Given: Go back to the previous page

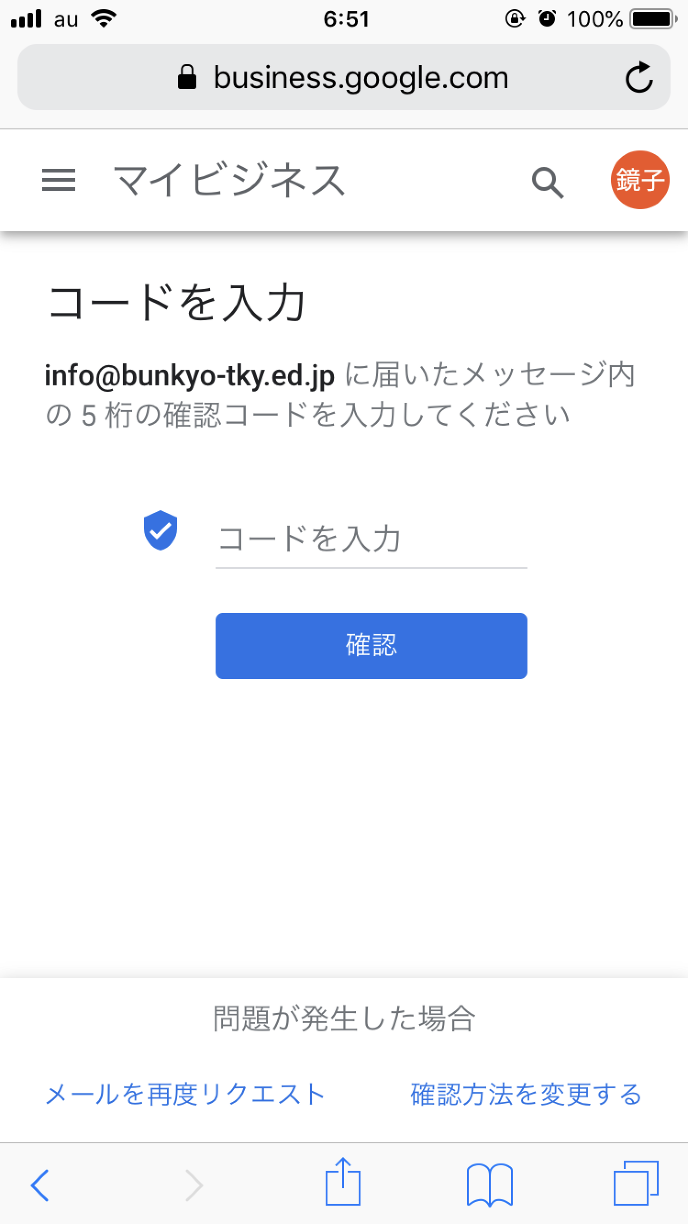Looking at the screenshot, I should tap(40, 1185).
